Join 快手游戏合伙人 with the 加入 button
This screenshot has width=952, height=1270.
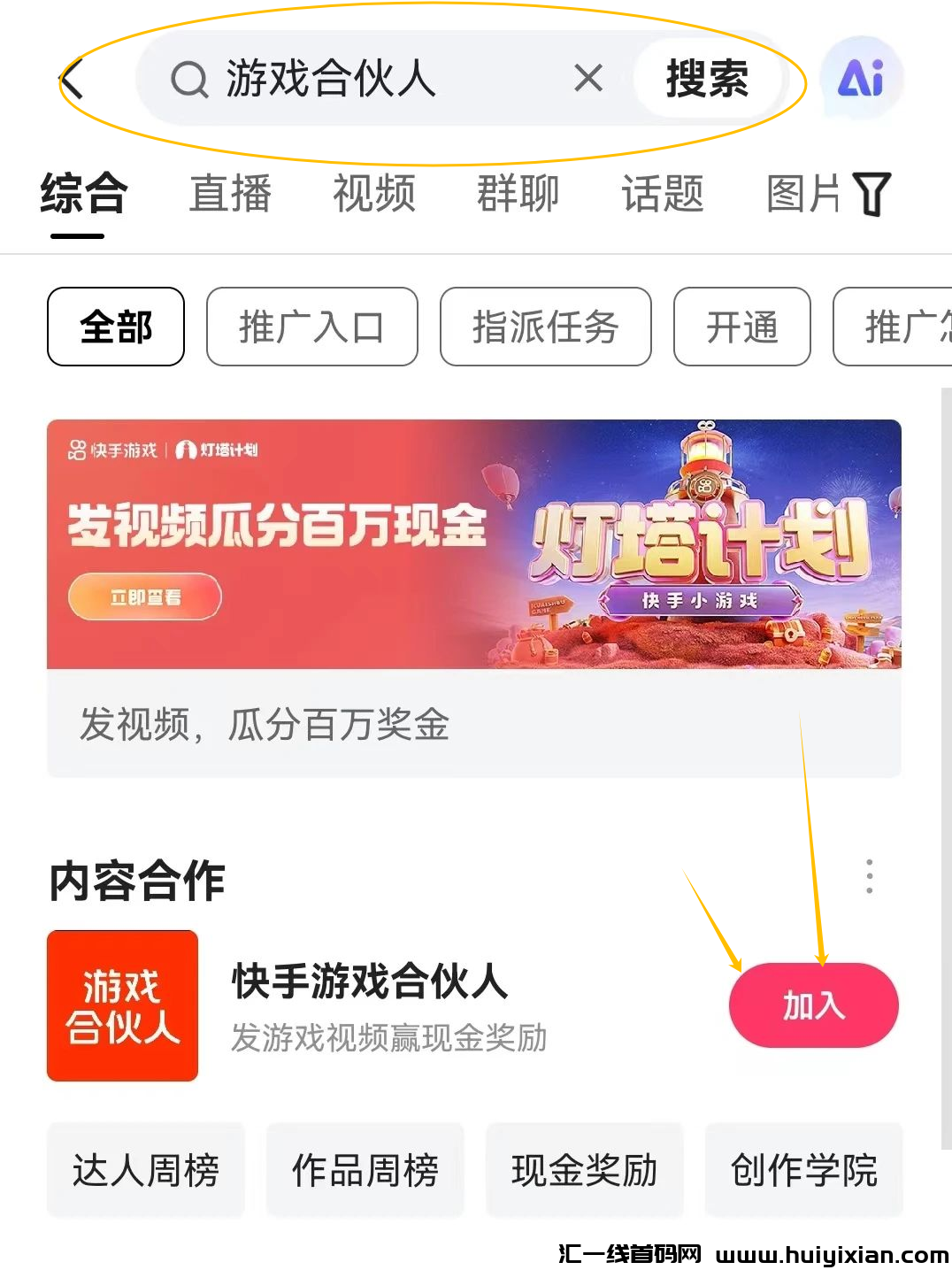point(813,1005)
